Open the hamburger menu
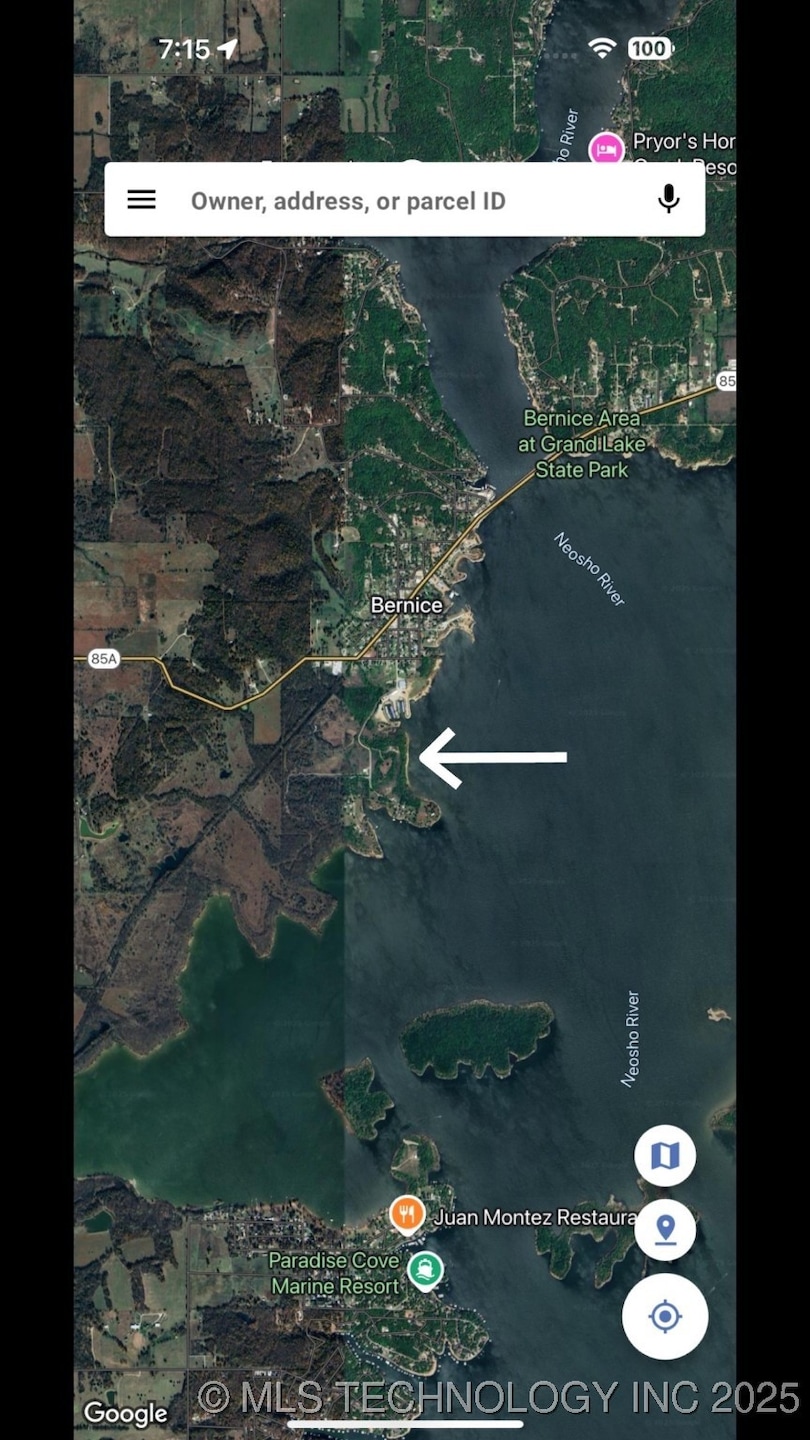The width and height of the screenshot is (810, 1440). point(142,200)
